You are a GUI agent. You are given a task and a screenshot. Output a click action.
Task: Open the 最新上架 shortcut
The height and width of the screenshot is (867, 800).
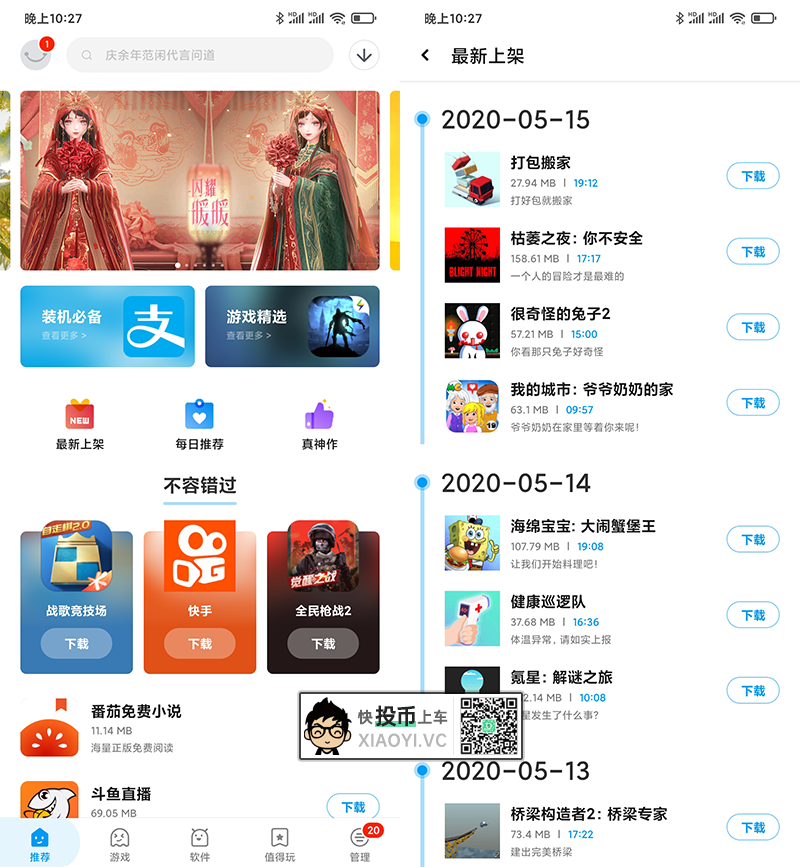click(x=80, y=425)
